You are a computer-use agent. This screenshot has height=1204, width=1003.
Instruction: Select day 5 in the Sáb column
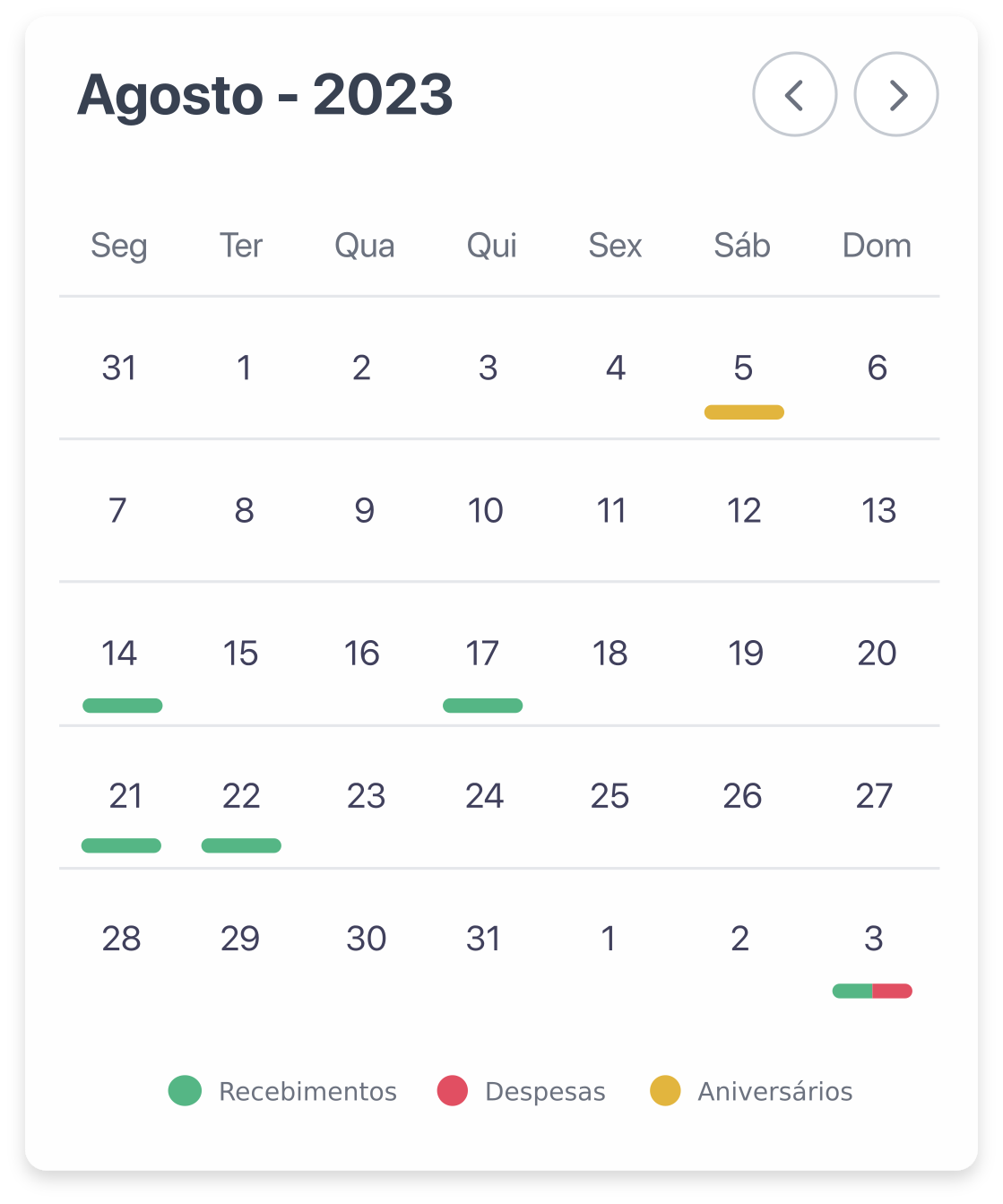[743, 368]
